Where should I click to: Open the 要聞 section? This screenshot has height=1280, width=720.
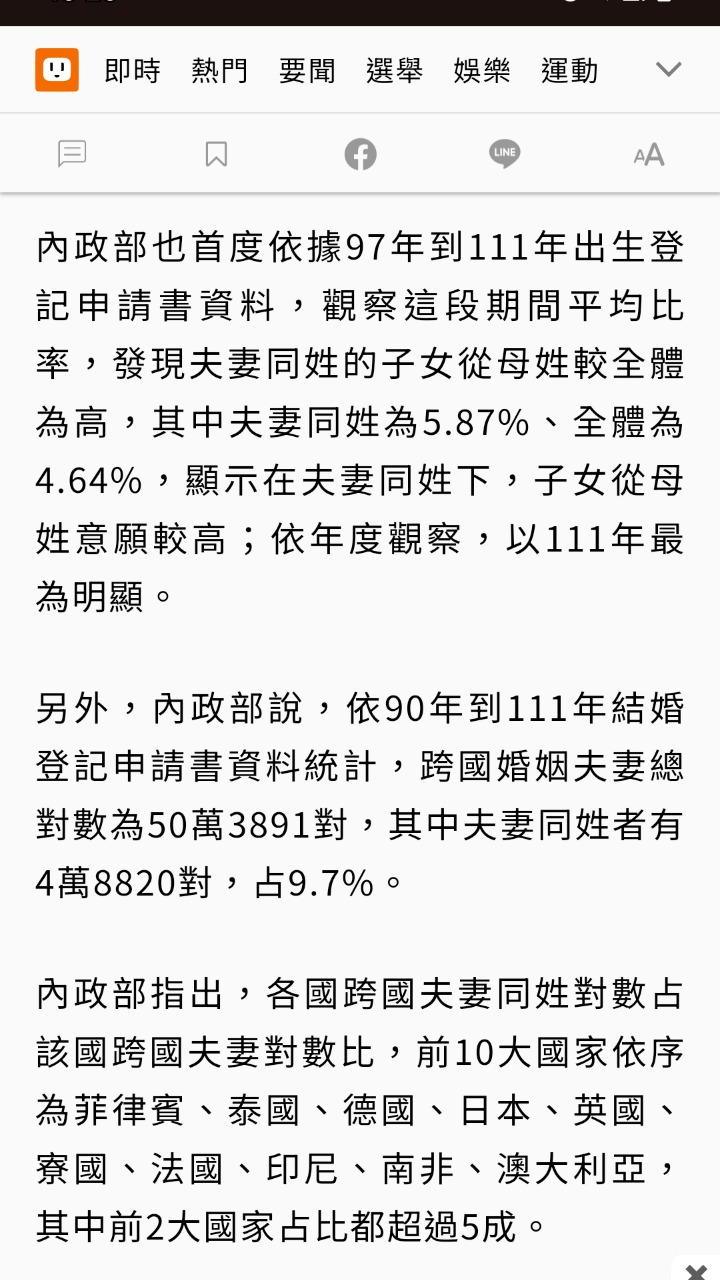point(307,71)
